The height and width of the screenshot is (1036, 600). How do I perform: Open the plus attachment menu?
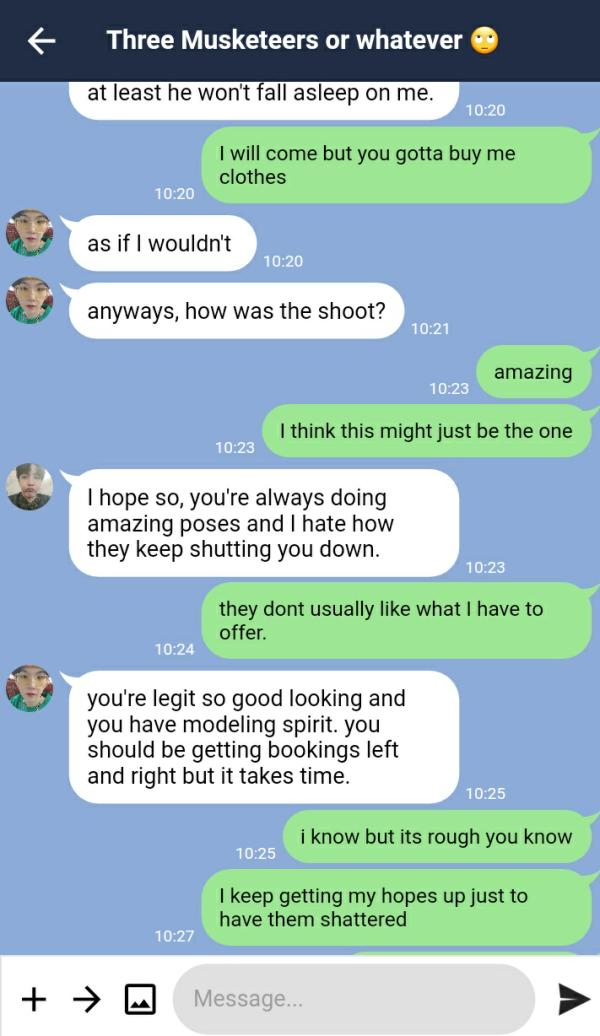pyautogui.click(x=34, y=998)
